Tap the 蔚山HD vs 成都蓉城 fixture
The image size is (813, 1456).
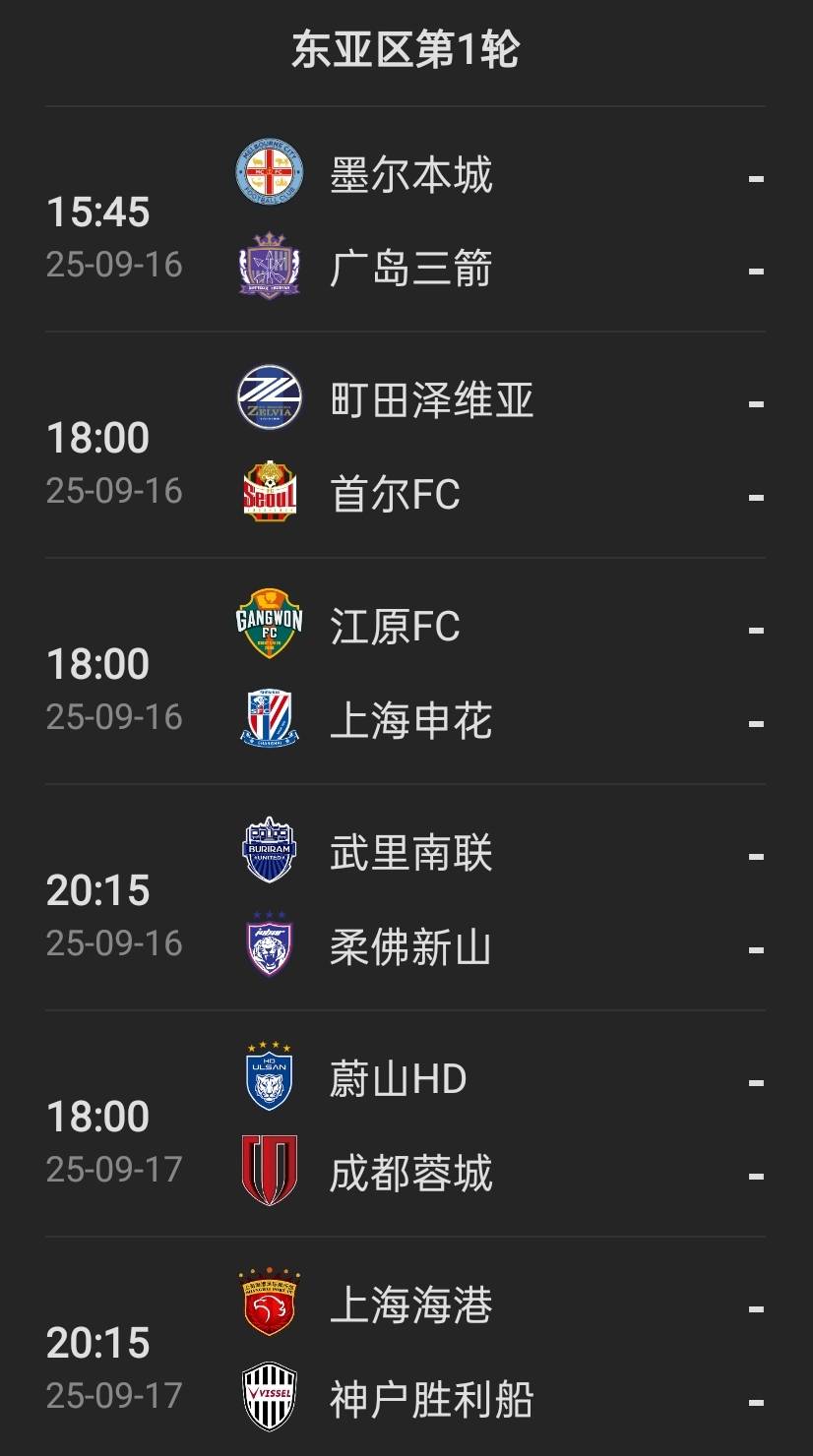point(406,1126)
